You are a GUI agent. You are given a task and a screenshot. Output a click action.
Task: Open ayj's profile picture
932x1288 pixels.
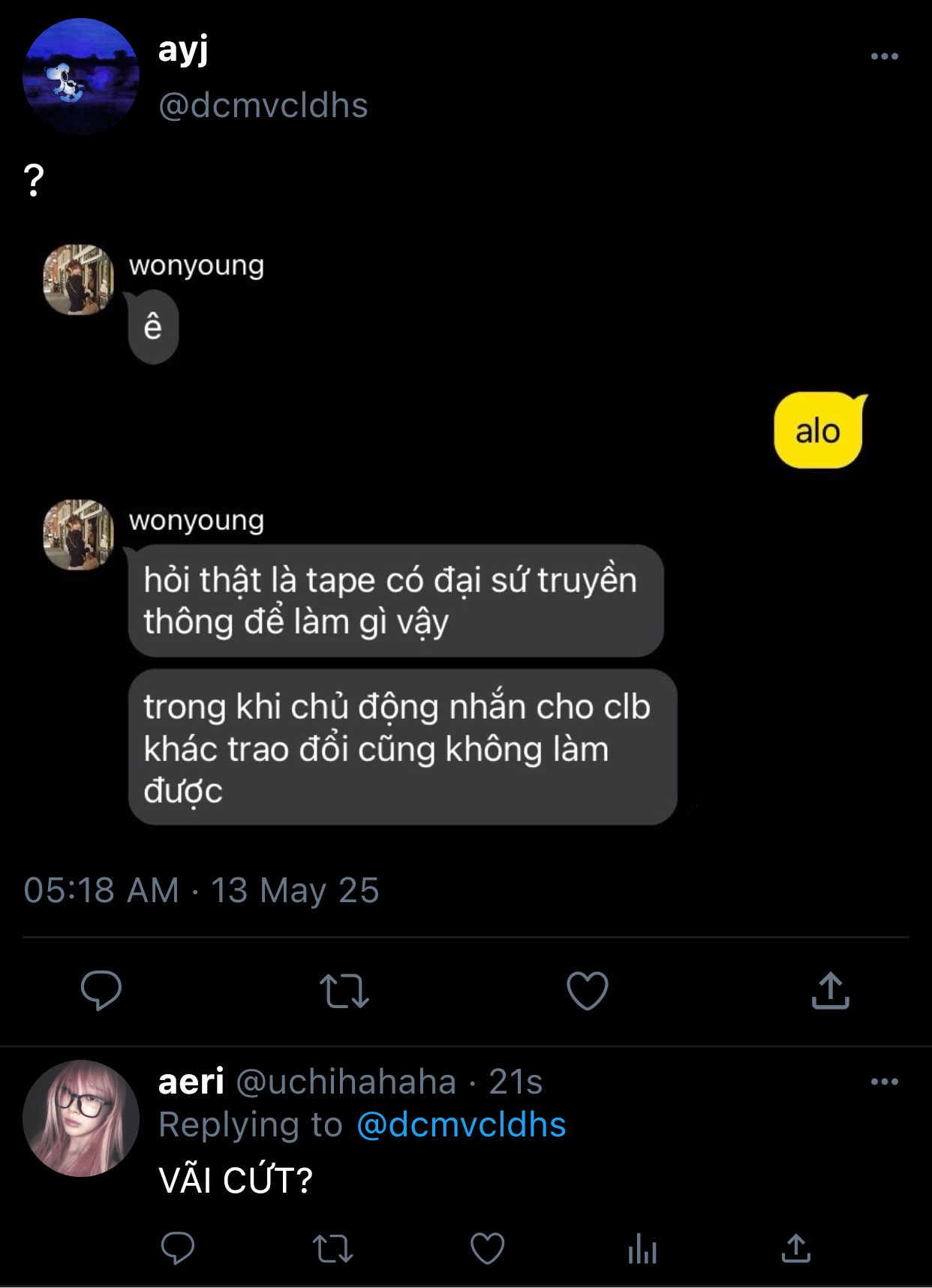(x=81, y=77)
